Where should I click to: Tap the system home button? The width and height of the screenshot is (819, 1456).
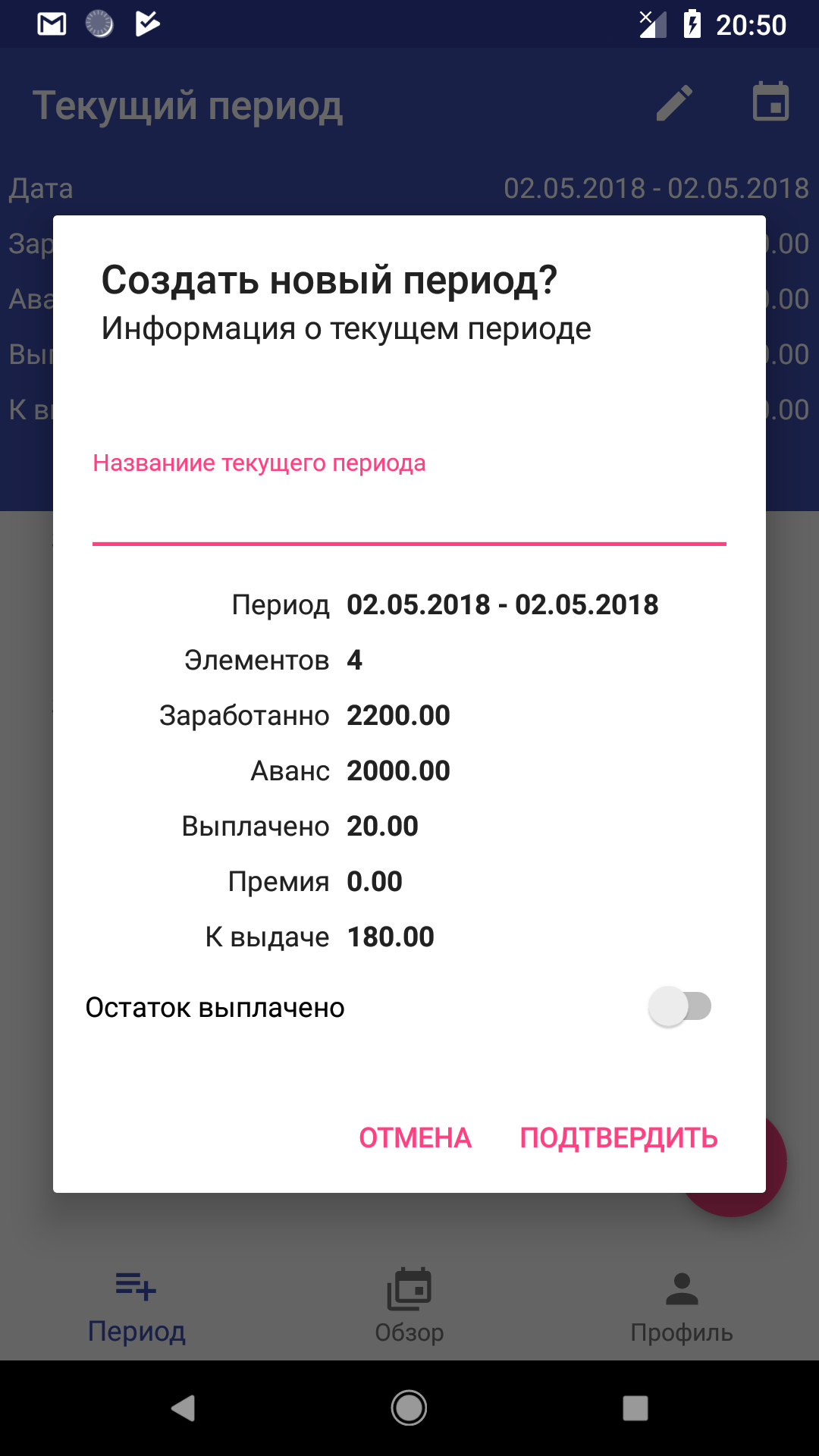point(409,1408)
